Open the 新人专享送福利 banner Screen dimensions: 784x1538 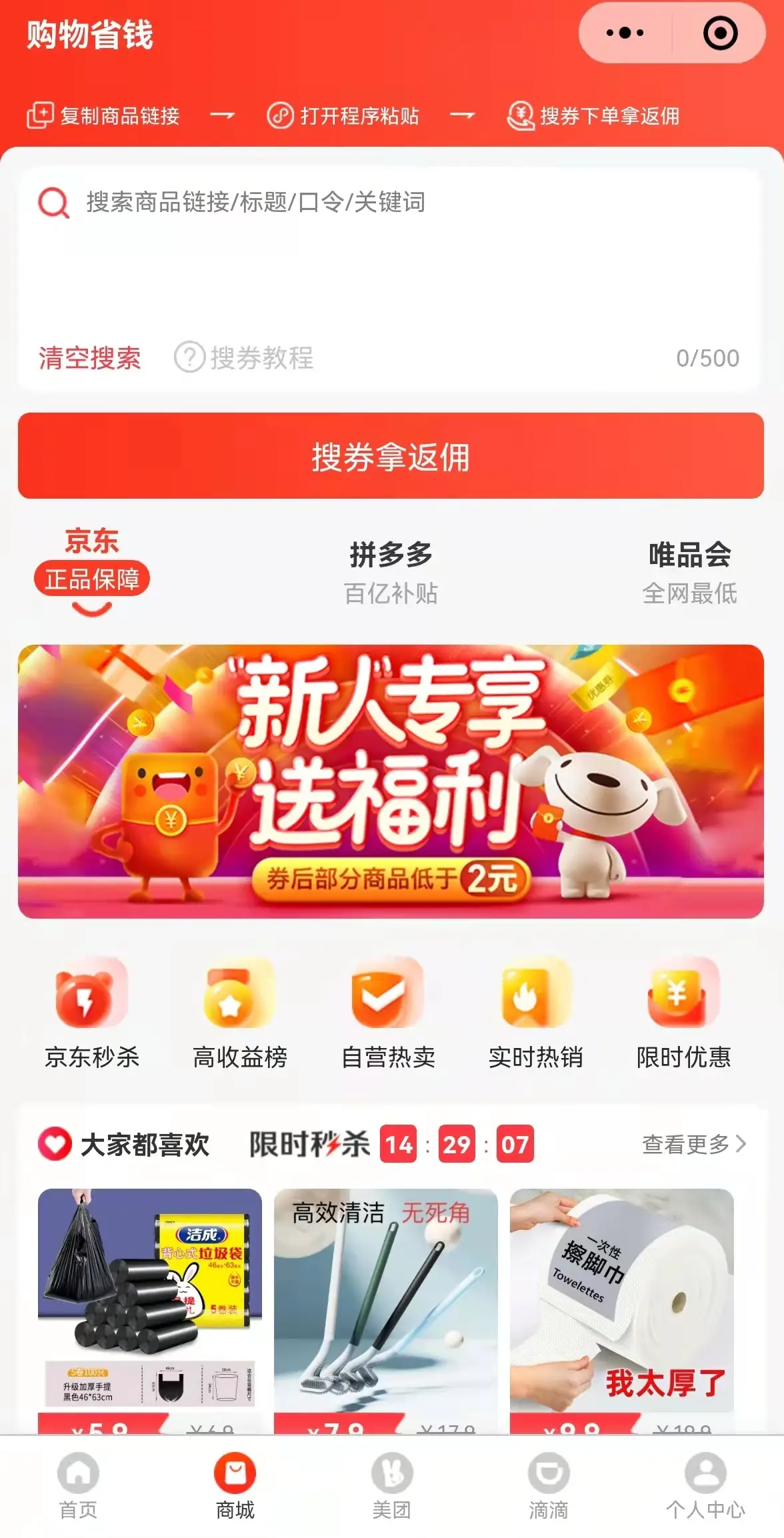[x=391, y=781]
